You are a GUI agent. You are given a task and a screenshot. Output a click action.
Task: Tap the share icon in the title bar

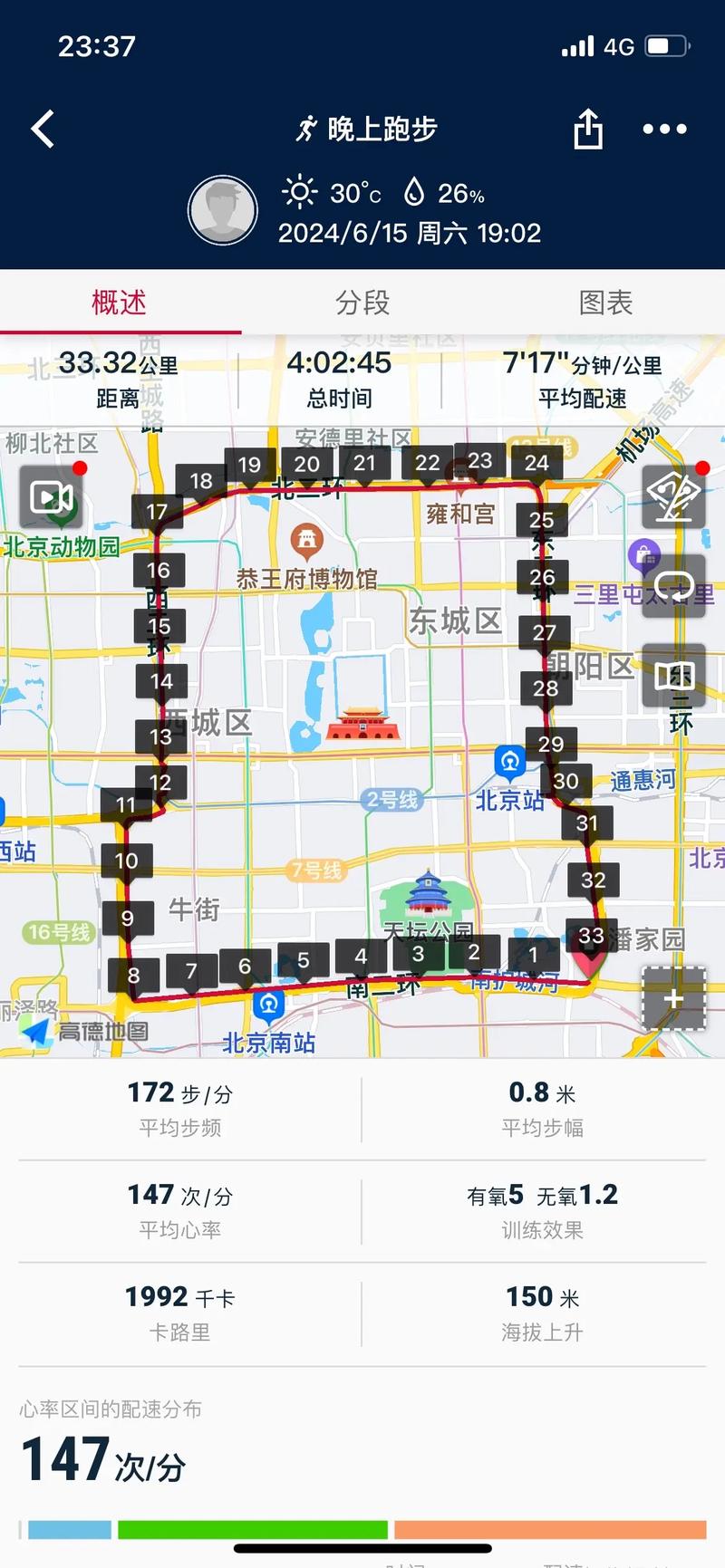(588, 129)
